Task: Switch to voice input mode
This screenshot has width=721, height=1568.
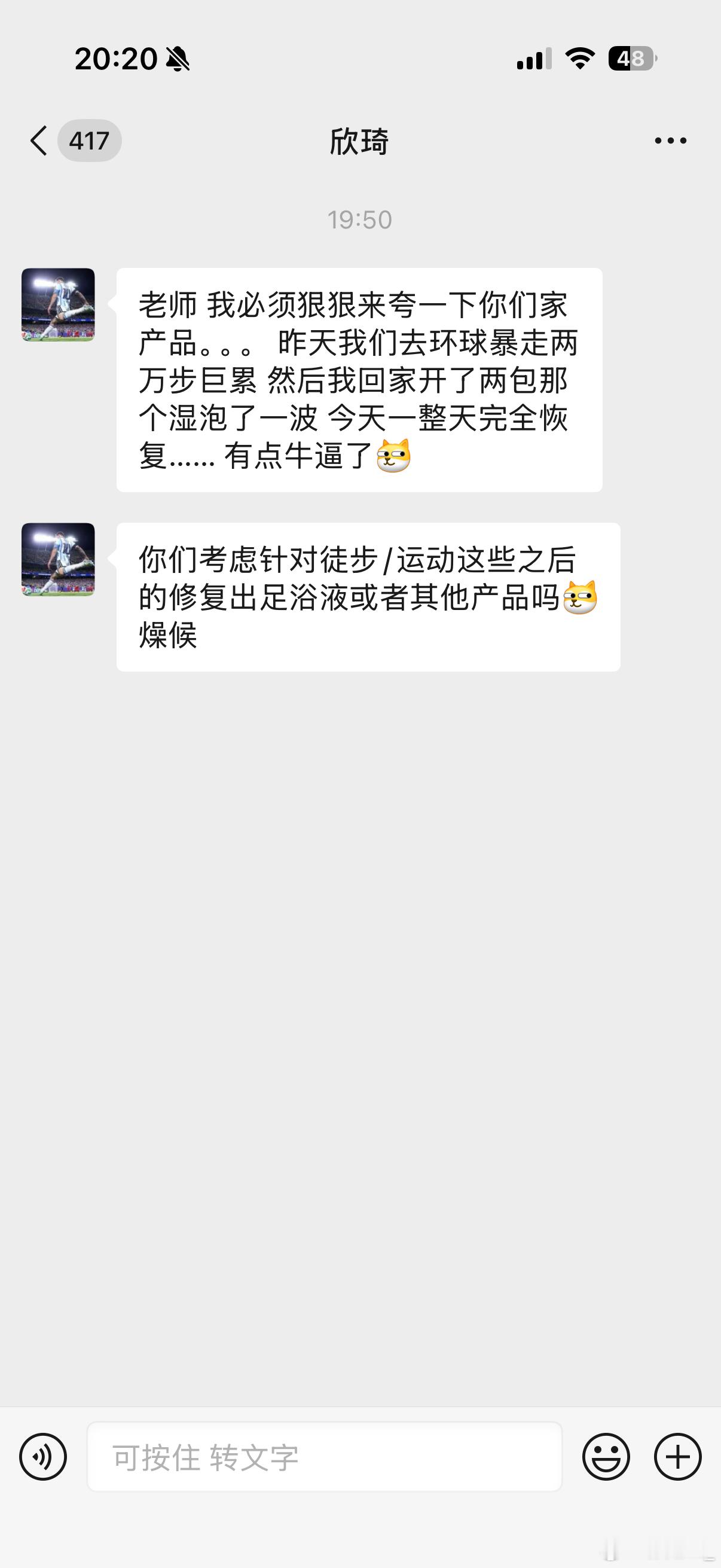Action: [43, 1457]
